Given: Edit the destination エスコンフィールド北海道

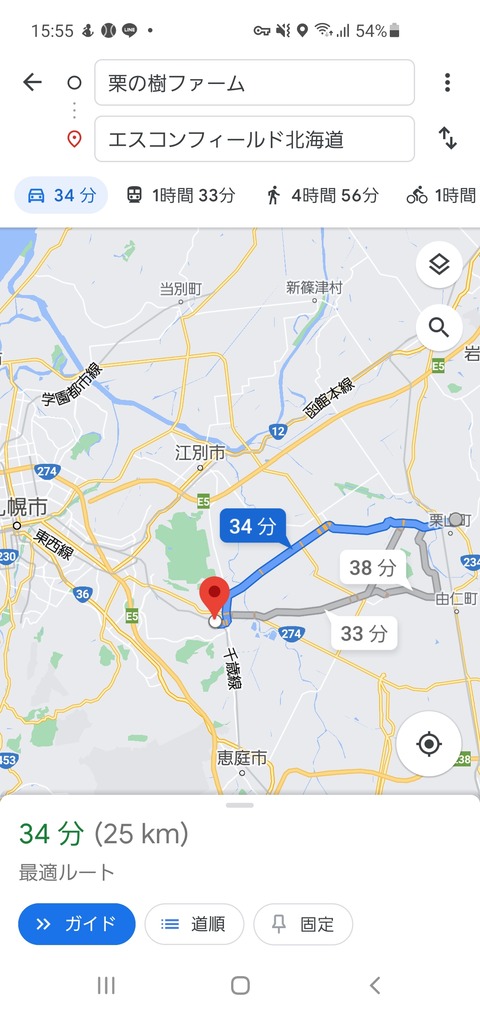Looking at the screenshot, I should (x=255, y=139).
